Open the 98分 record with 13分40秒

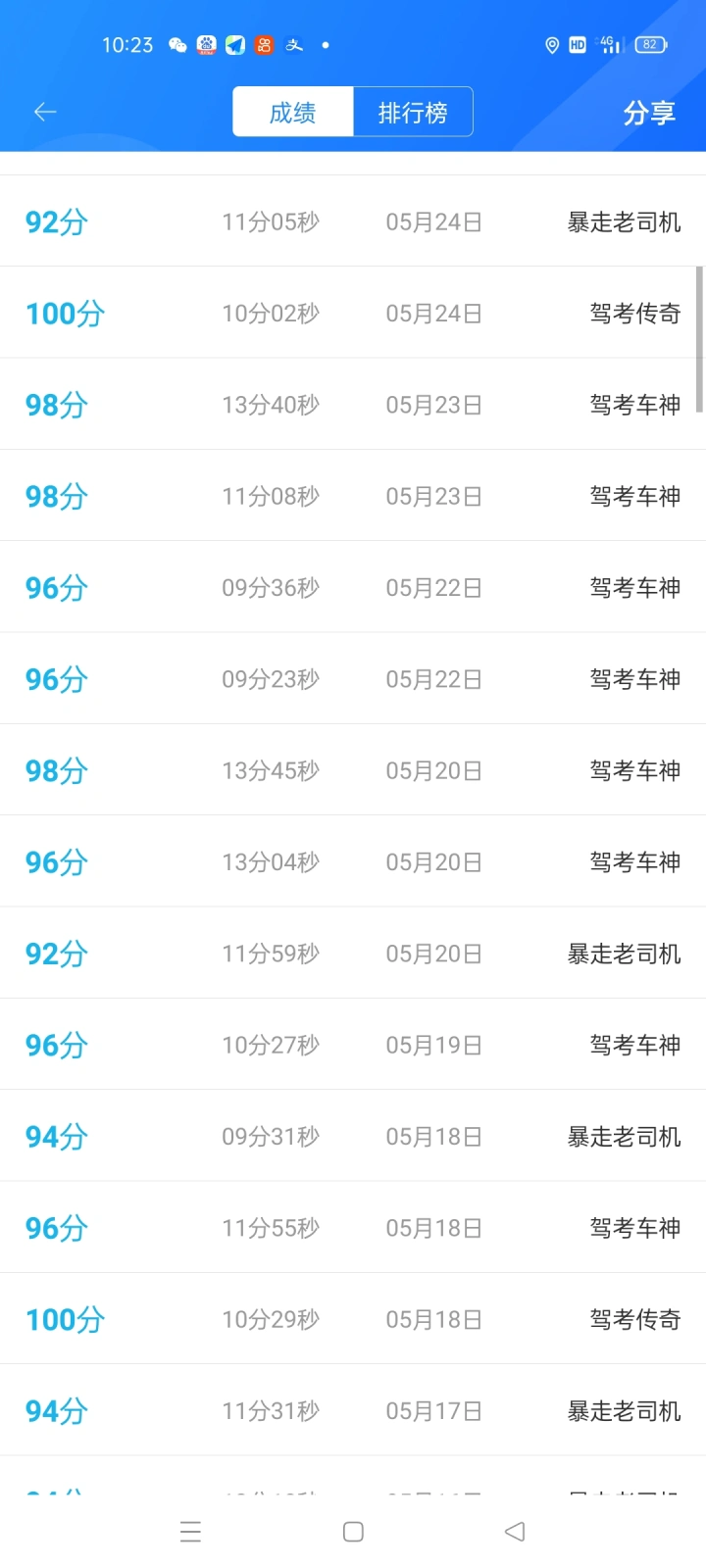353,404
